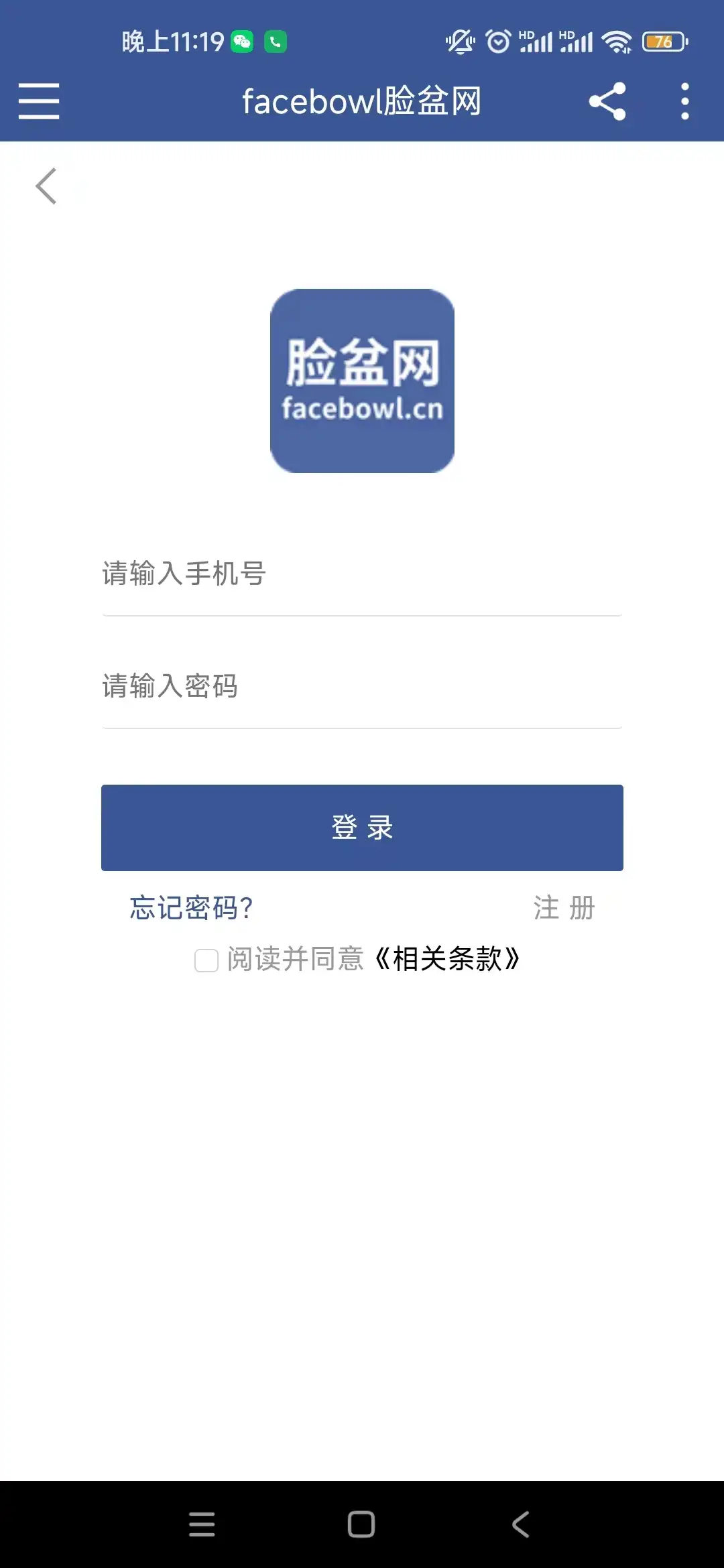Tap the 脸盆网 facebowl.cn app logo
Image resolution: width=724 pixels, height=1568 pixels.
tap(362, 379)
